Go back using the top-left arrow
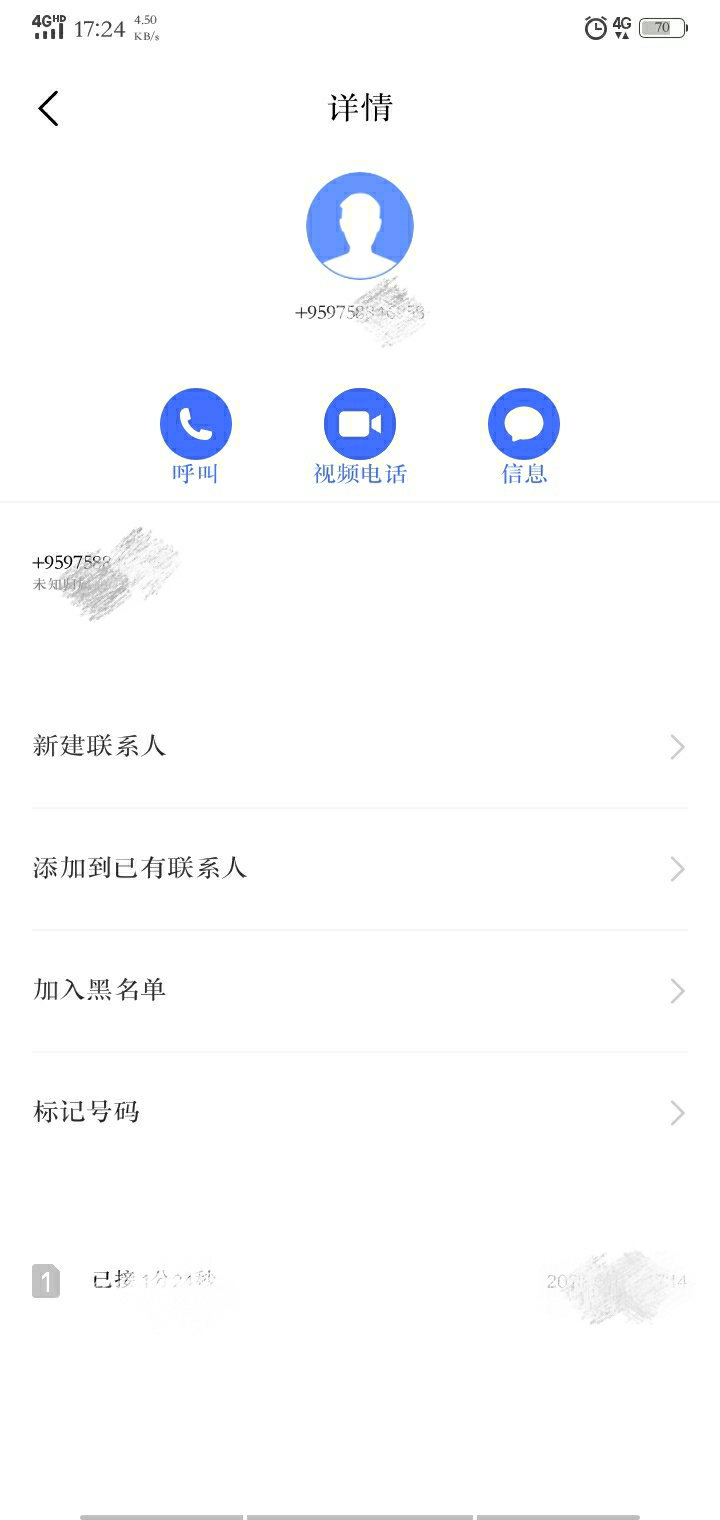 pyautogui.click(x=48, y=108)
